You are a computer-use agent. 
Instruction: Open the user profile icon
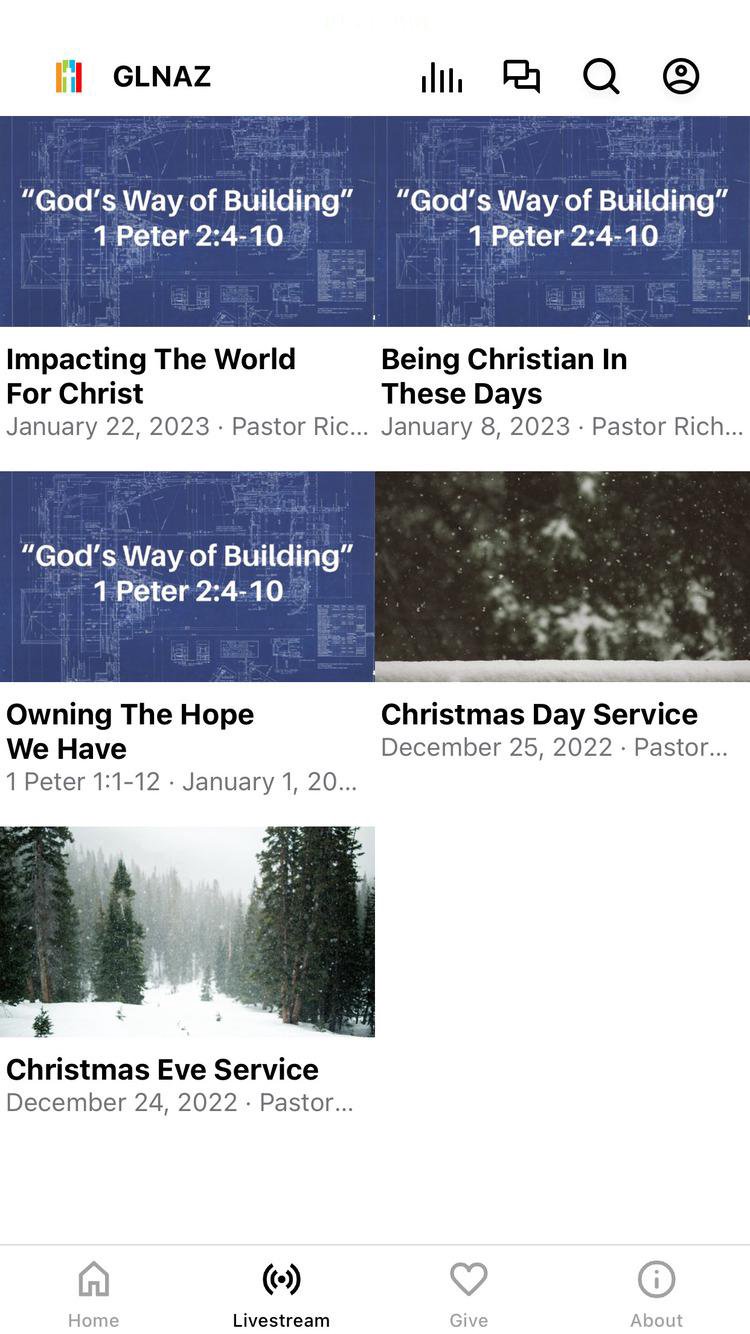tap(681, 77)
